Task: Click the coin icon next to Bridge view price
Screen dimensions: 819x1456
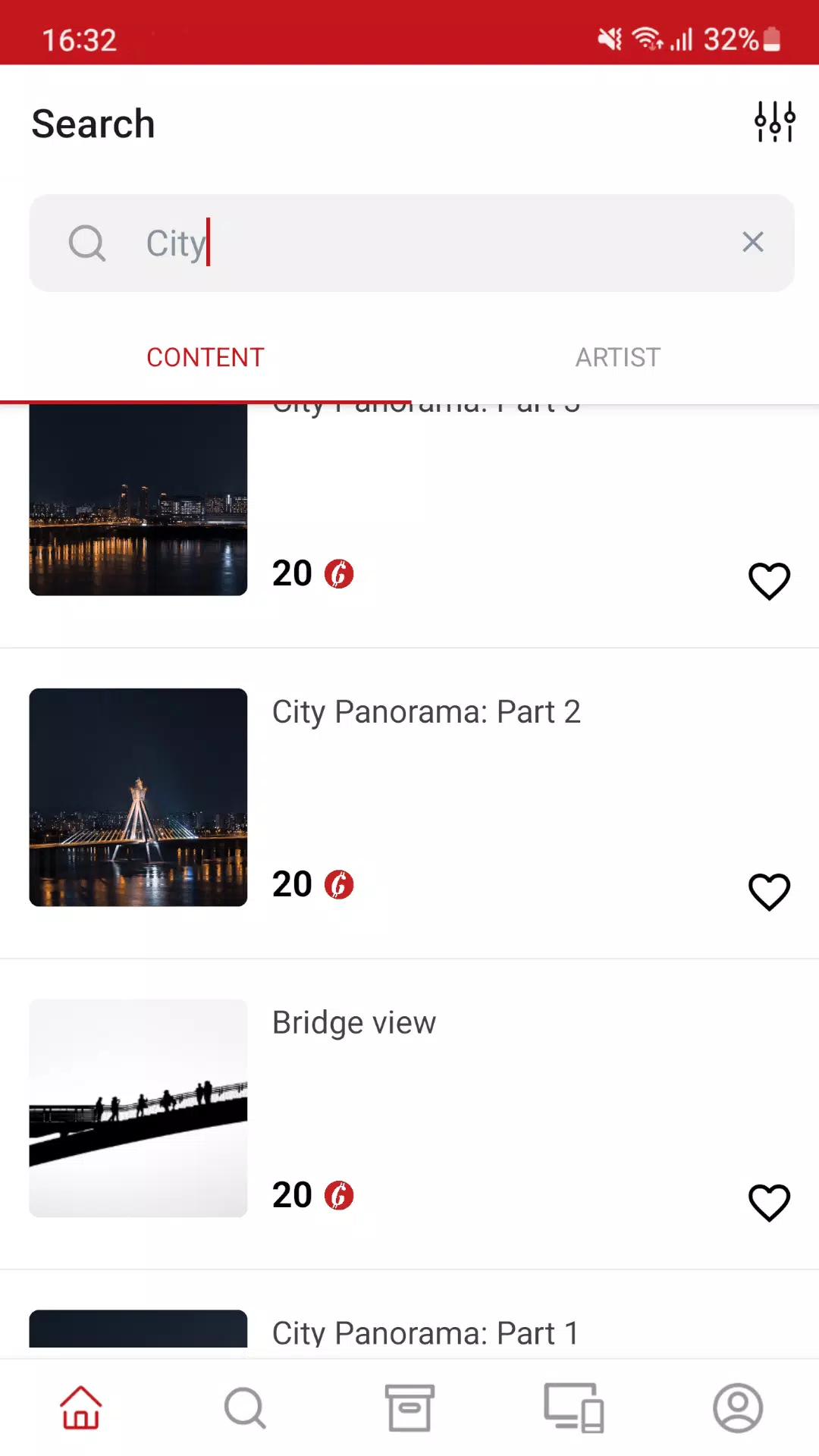Action: (x=339, y=1195)
